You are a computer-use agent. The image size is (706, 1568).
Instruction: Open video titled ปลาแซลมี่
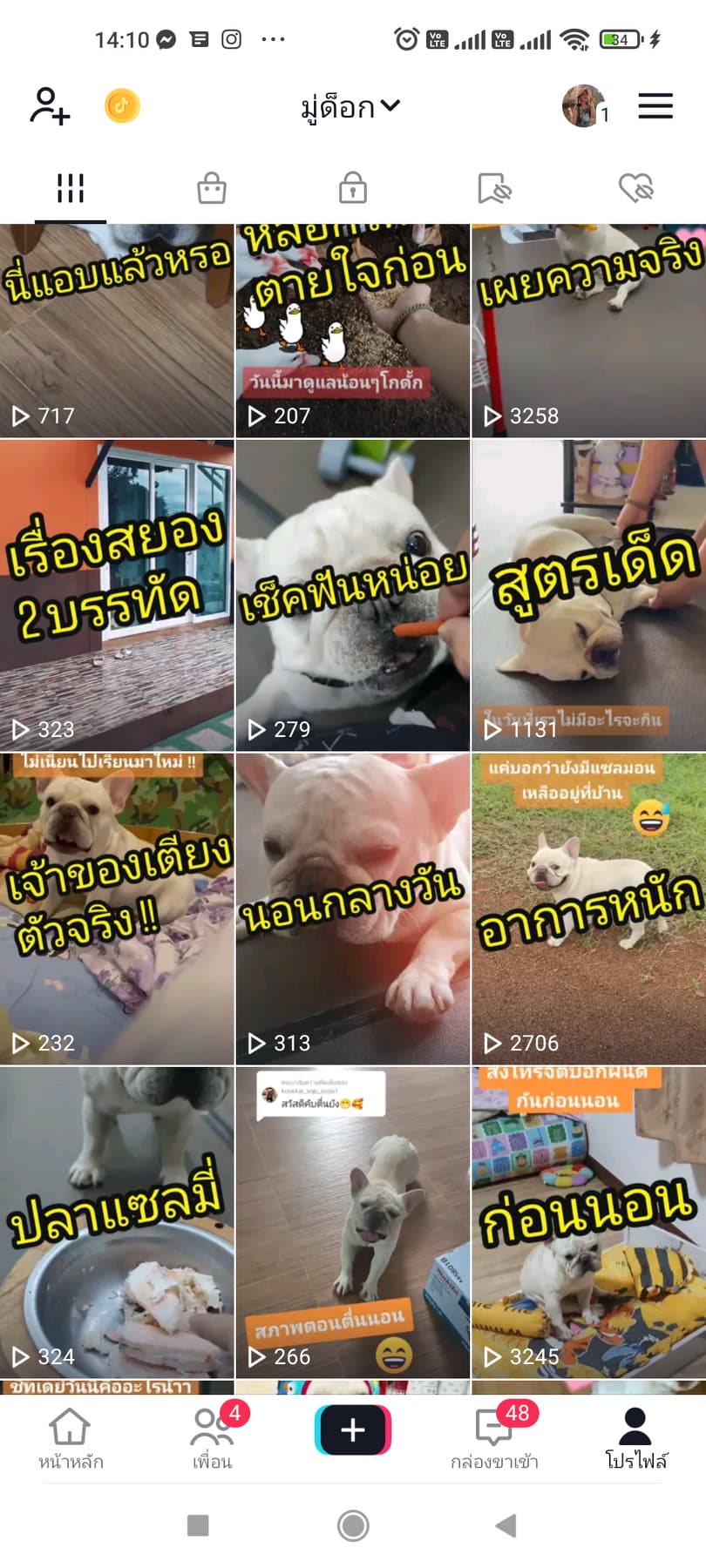(117, 1222)
